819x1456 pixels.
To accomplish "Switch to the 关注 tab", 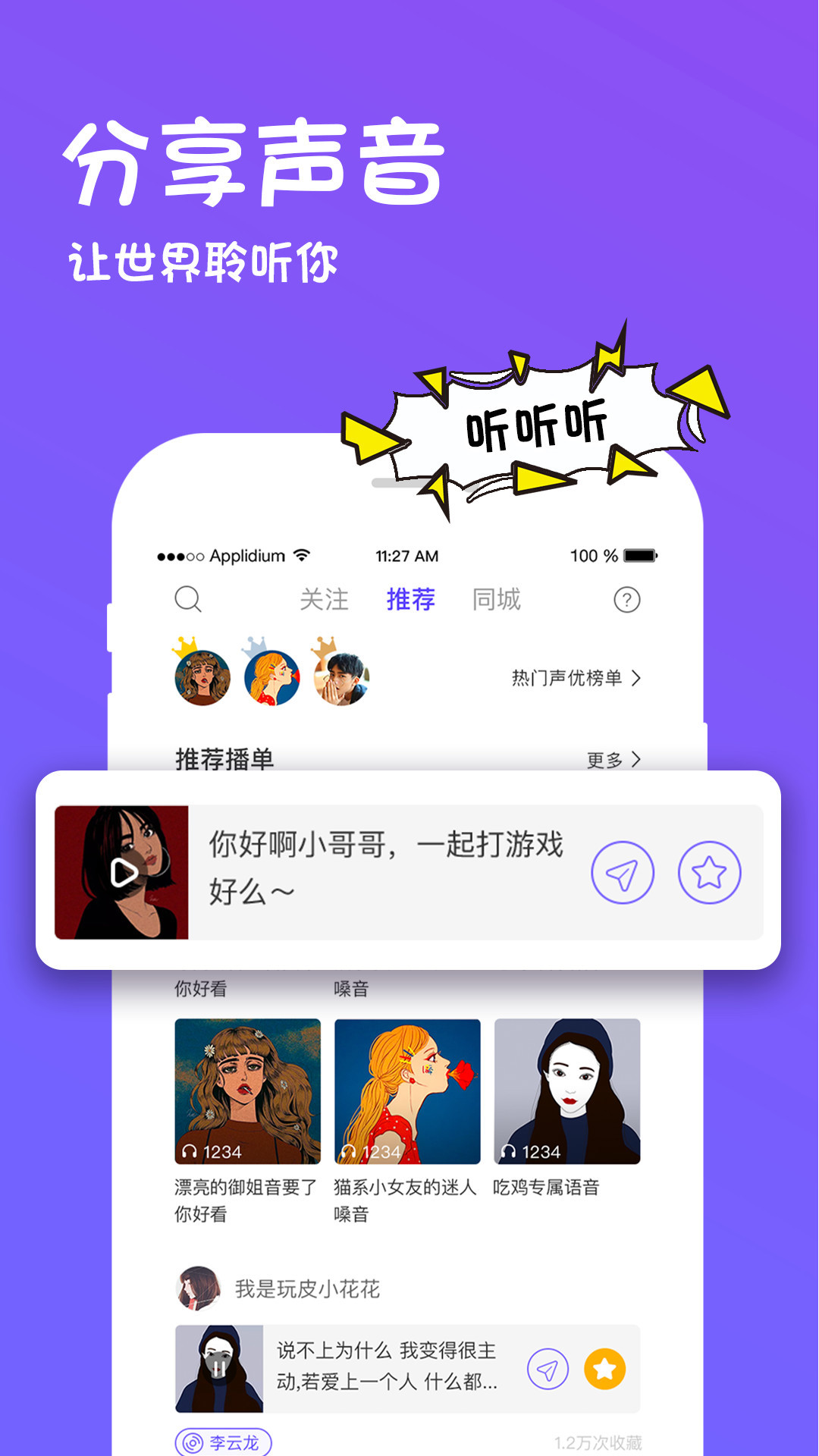I will tap(325, 600).
